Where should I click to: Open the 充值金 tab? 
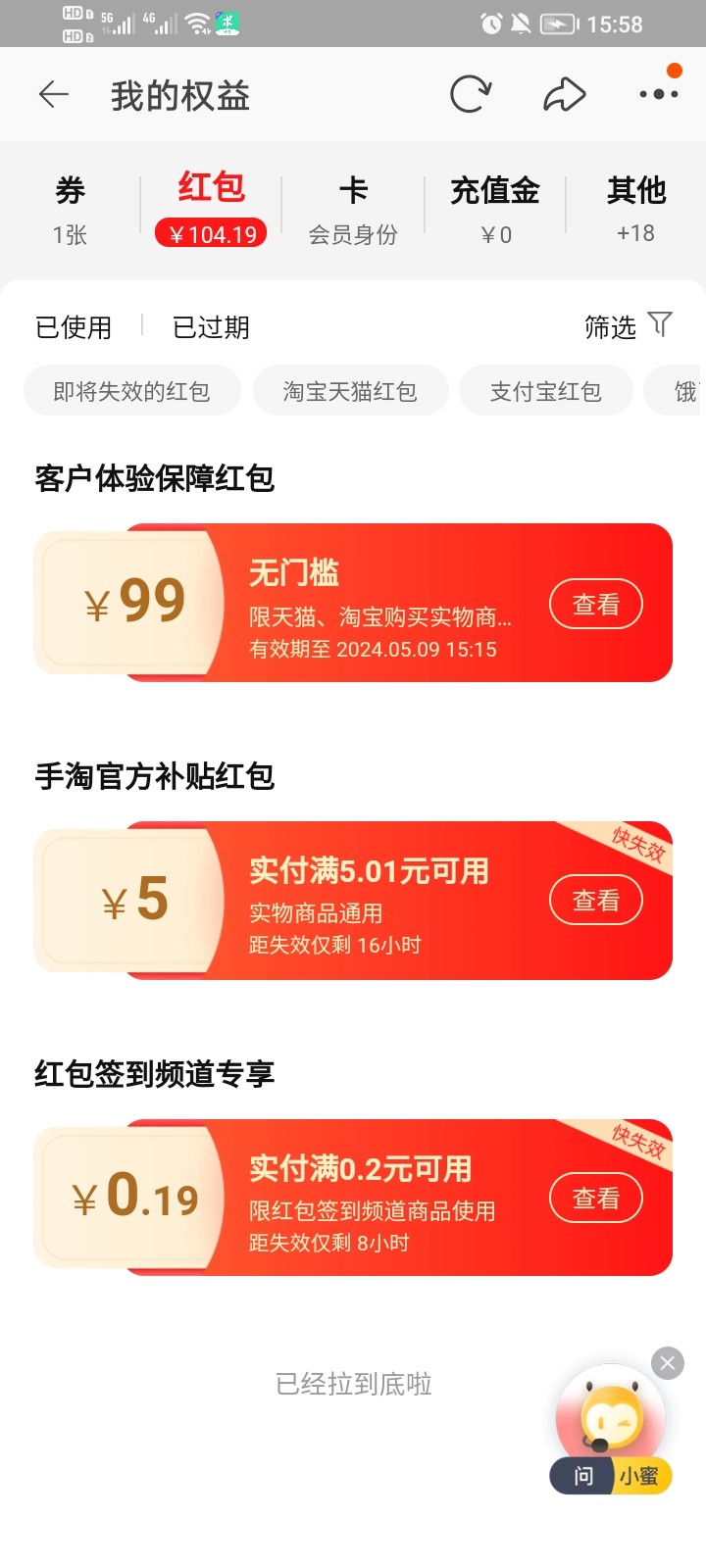point(495,209)
